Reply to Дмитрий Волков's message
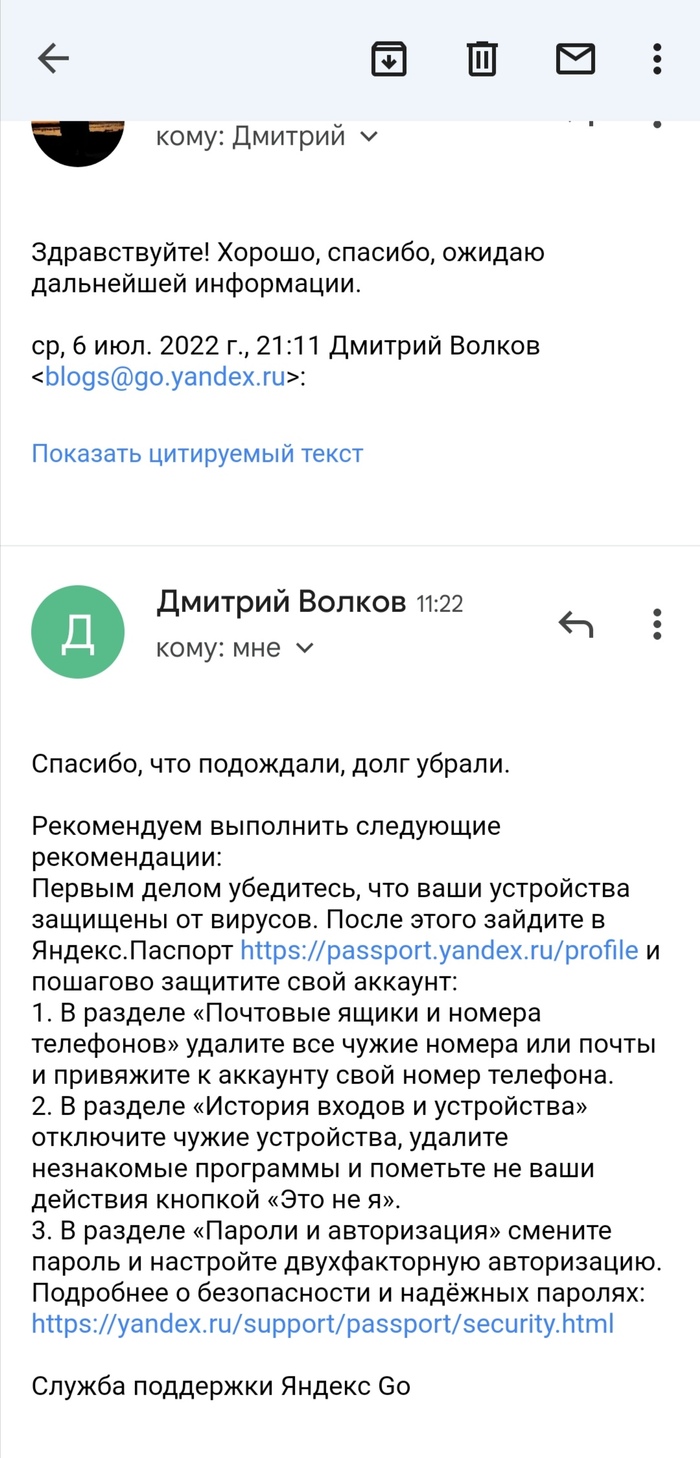This screenshot has height=1458, width=700. [x=575, y=625]
